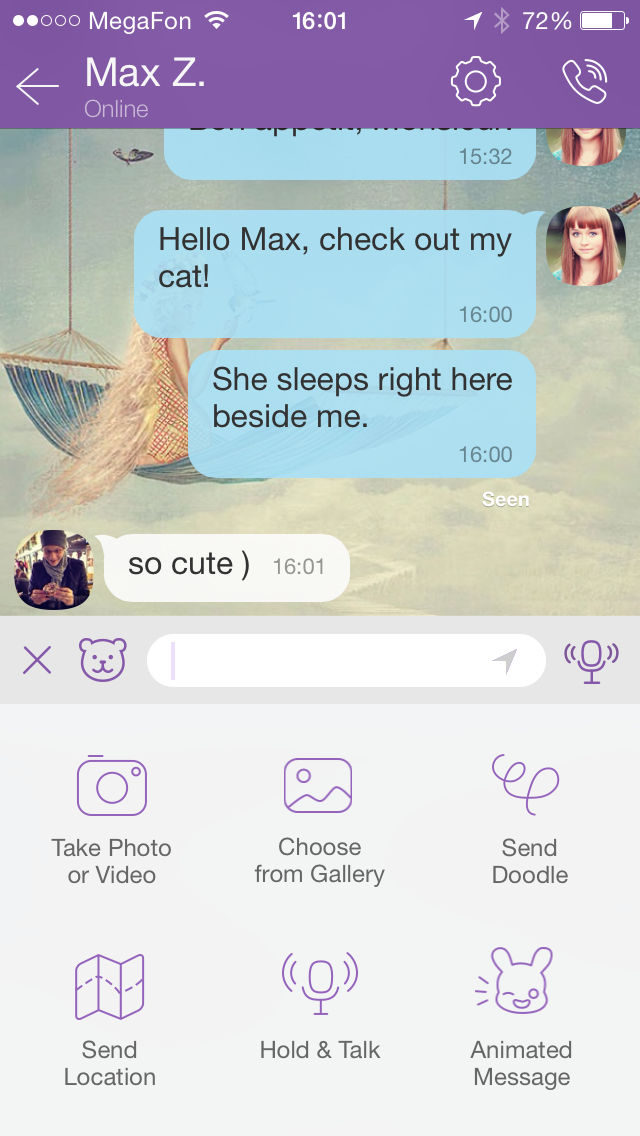This screenshot has width=640, height=1136.
Task: Tap the message text field
Action: tap(346, 660)
